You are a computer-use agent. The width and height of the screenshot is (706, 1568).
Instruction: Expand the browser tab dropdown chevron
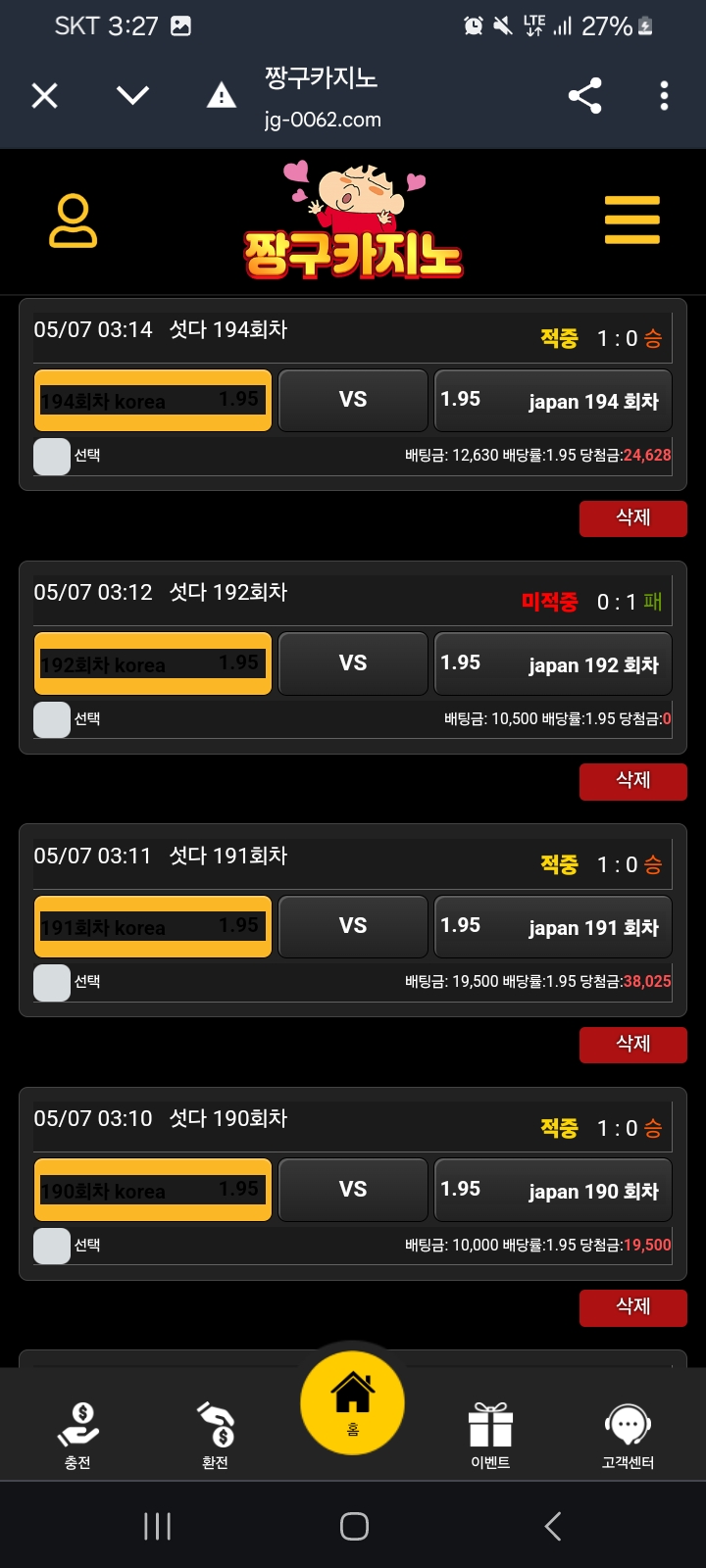point(132,95)
